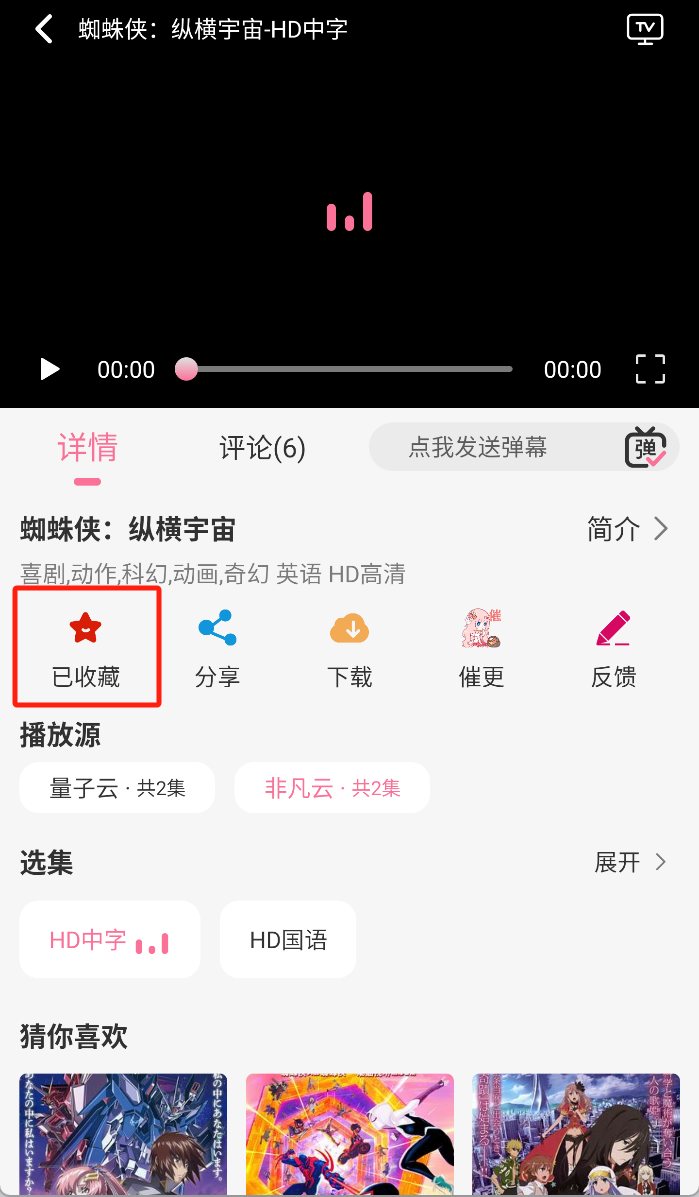Image resolution: width=699 pixels, height=1197 pixels.
Task: Tap the 点我发送弹幕 input field
Action: click(478, 447)
